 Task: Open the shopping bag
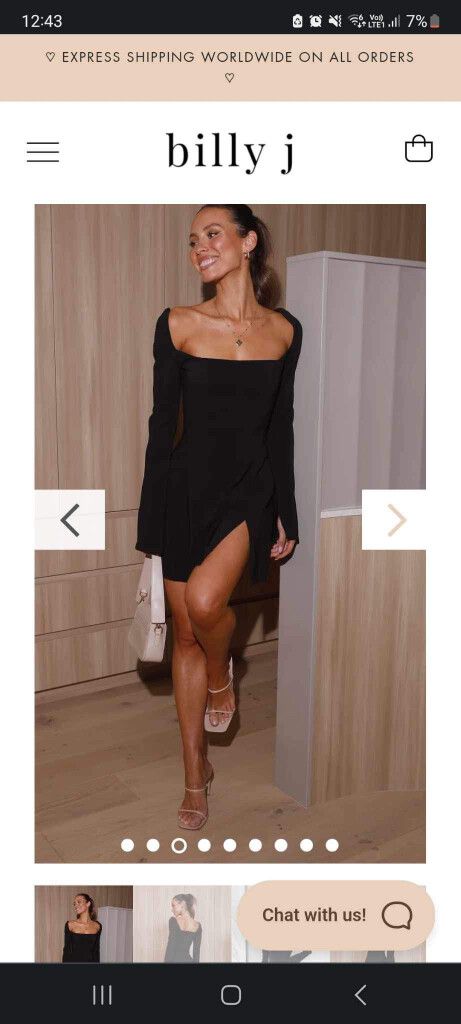pyautogui.click(x=419, y=148)
